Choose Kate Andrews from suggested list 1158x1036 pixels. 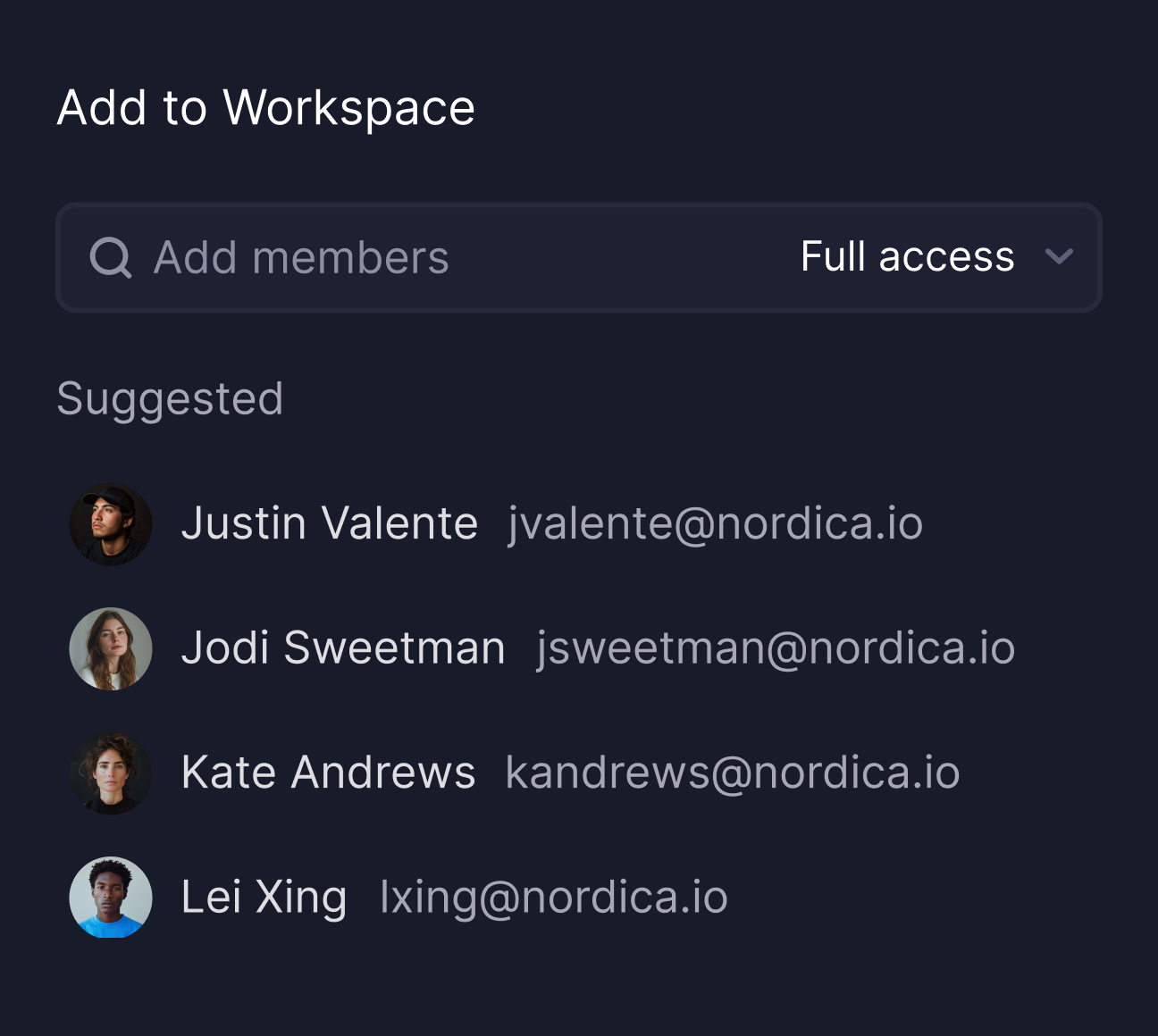[x=328, y=773]
